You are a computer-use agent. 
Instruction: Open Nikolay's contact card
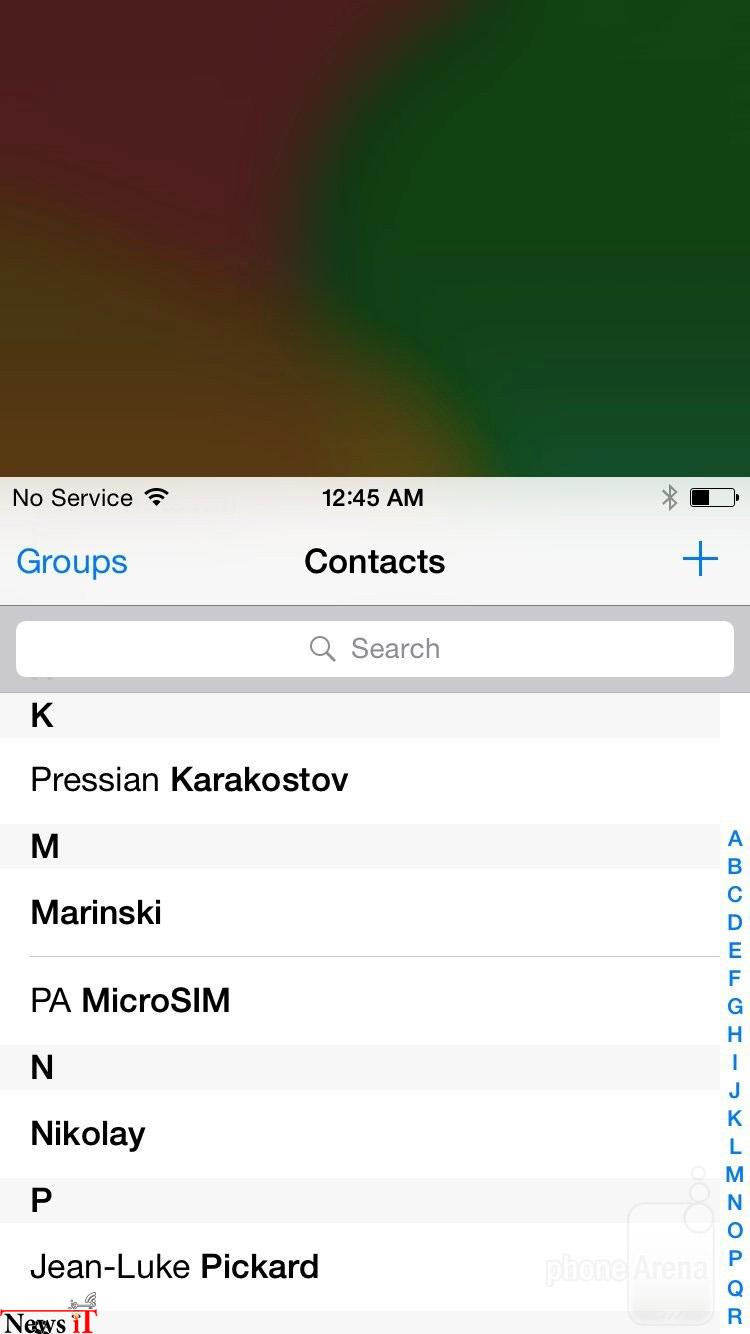360,1133
